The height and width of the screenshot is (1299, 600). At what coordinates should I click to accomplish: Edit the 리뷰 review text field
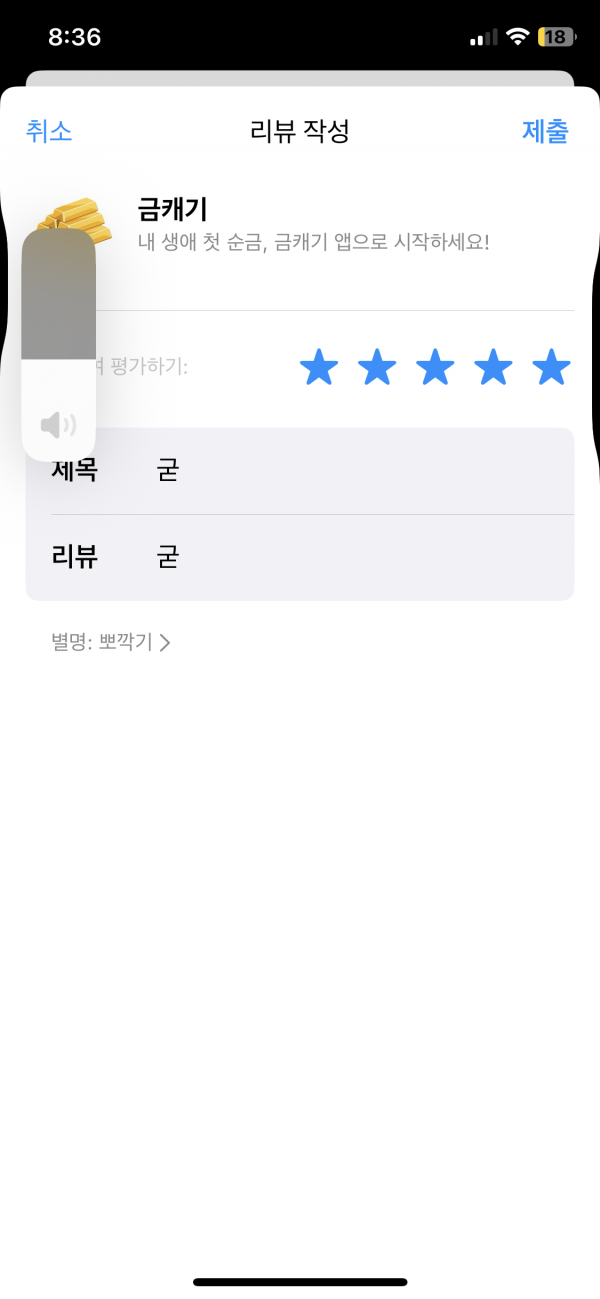click(300, 558)
